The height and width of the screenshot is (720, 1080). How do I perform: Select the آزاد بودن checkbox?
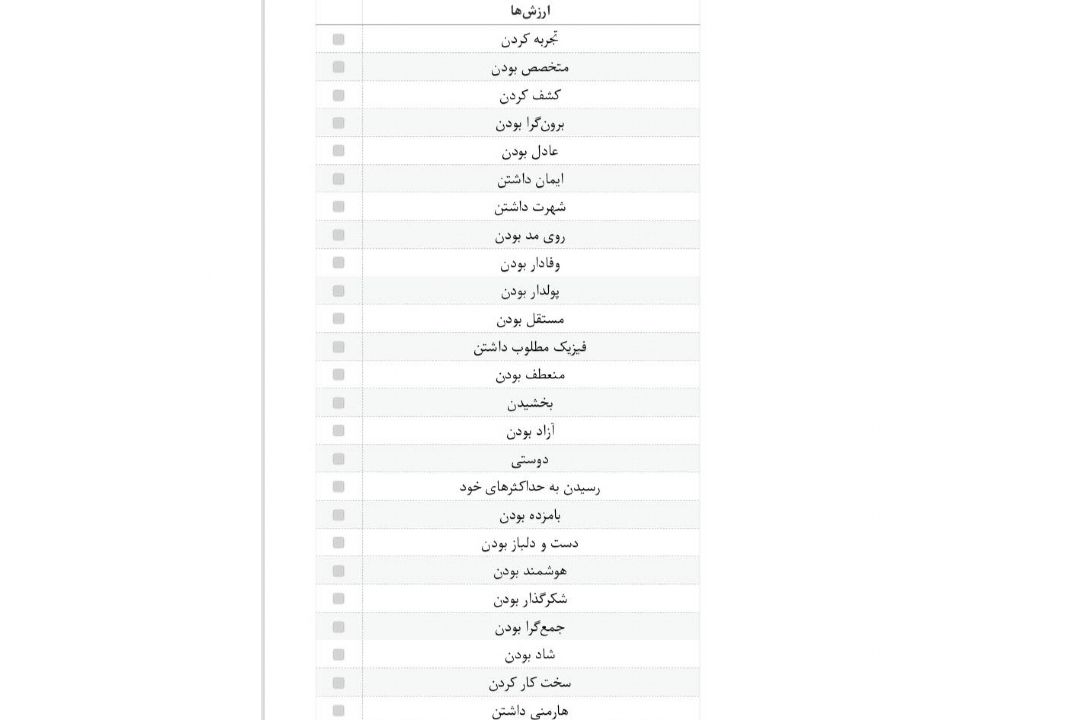click(339, 431)
